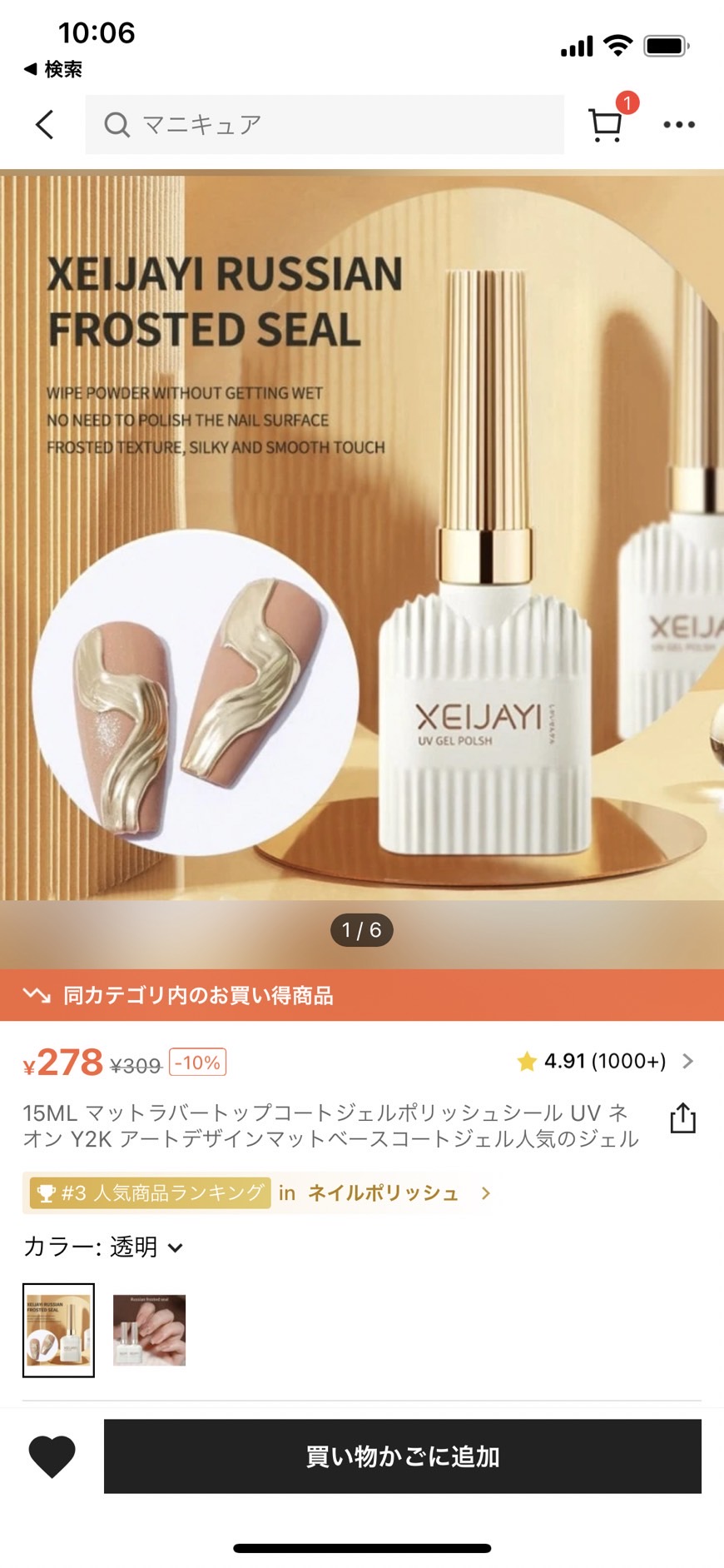Open 同カテゴリ内のお買い得商品 banner

click(362, 995)
